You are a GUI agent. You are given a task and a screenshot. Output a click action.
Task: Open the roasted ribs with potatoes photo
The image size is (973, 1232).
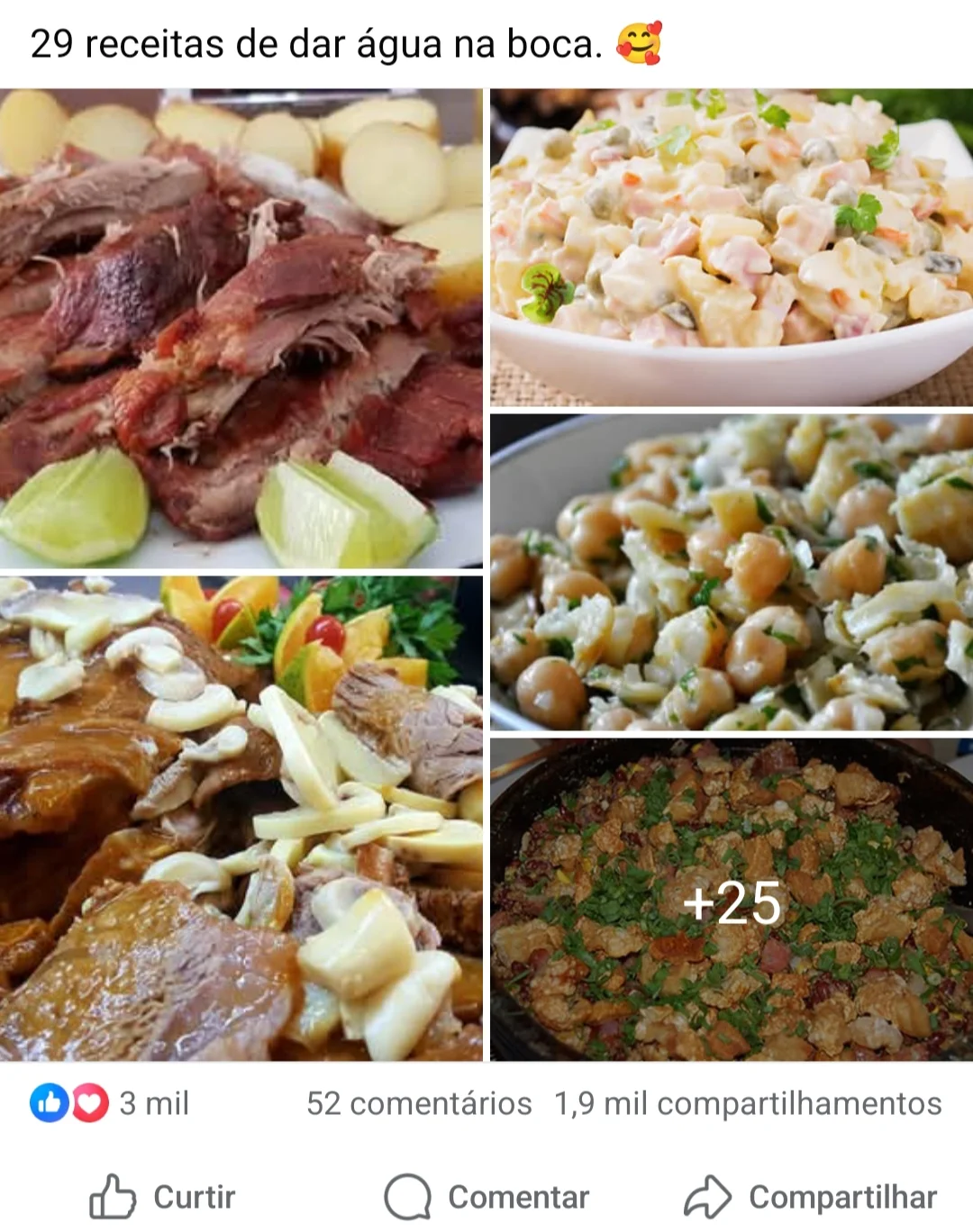click(x=241, y=329)
